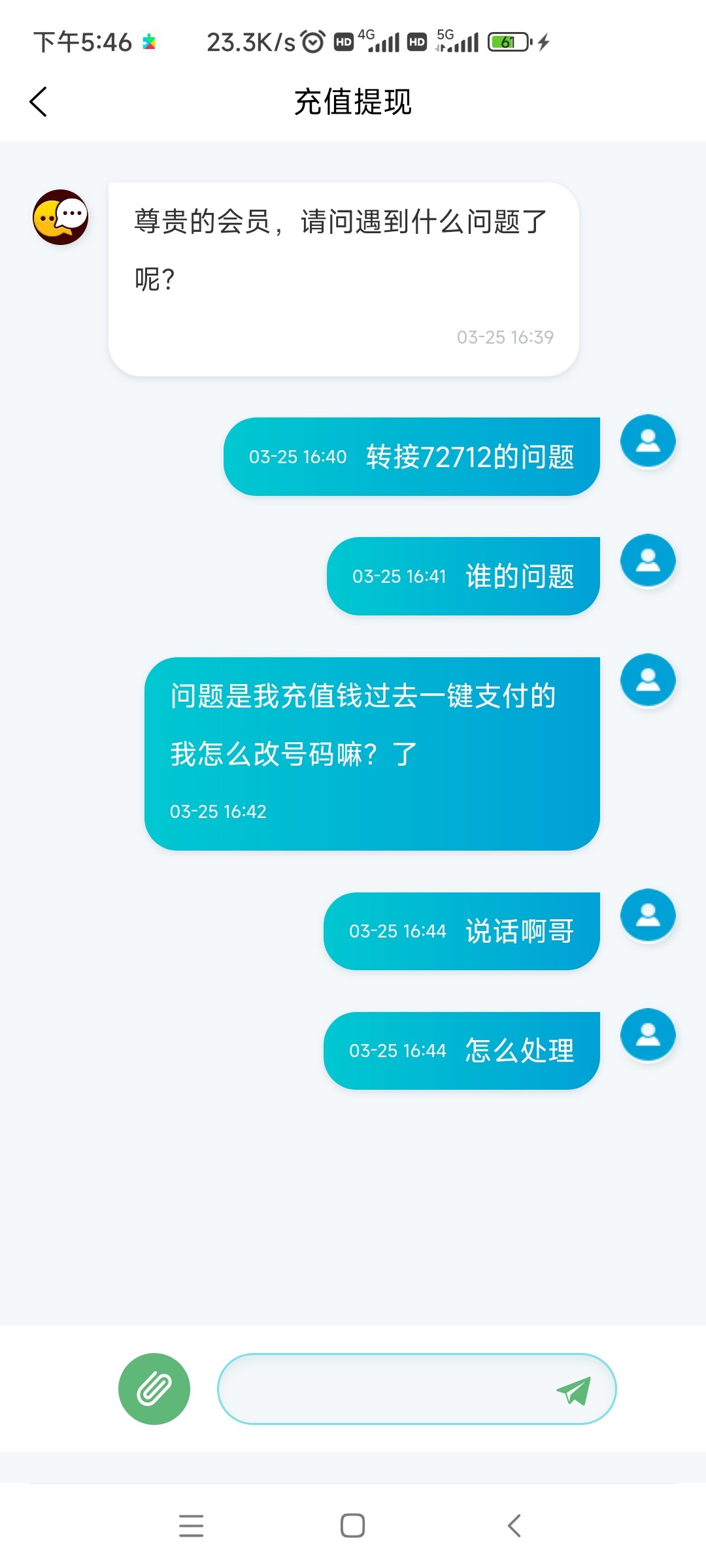Open the system recent apps menu

pyautogui.click(x=191, y=1526)
